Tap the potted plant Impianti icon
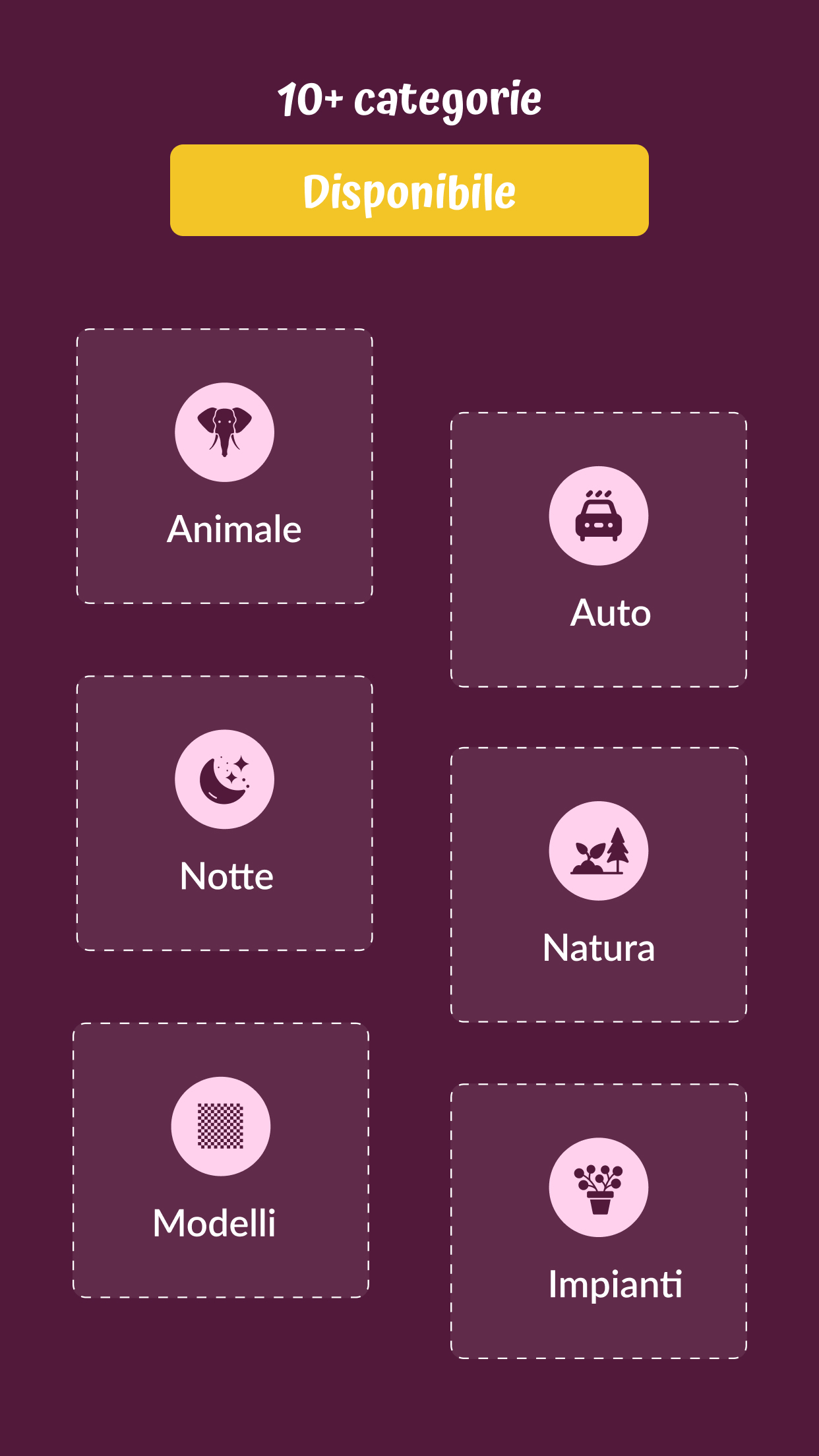The width and height of the screenshot is (819, 1456). coord(597,1187)
